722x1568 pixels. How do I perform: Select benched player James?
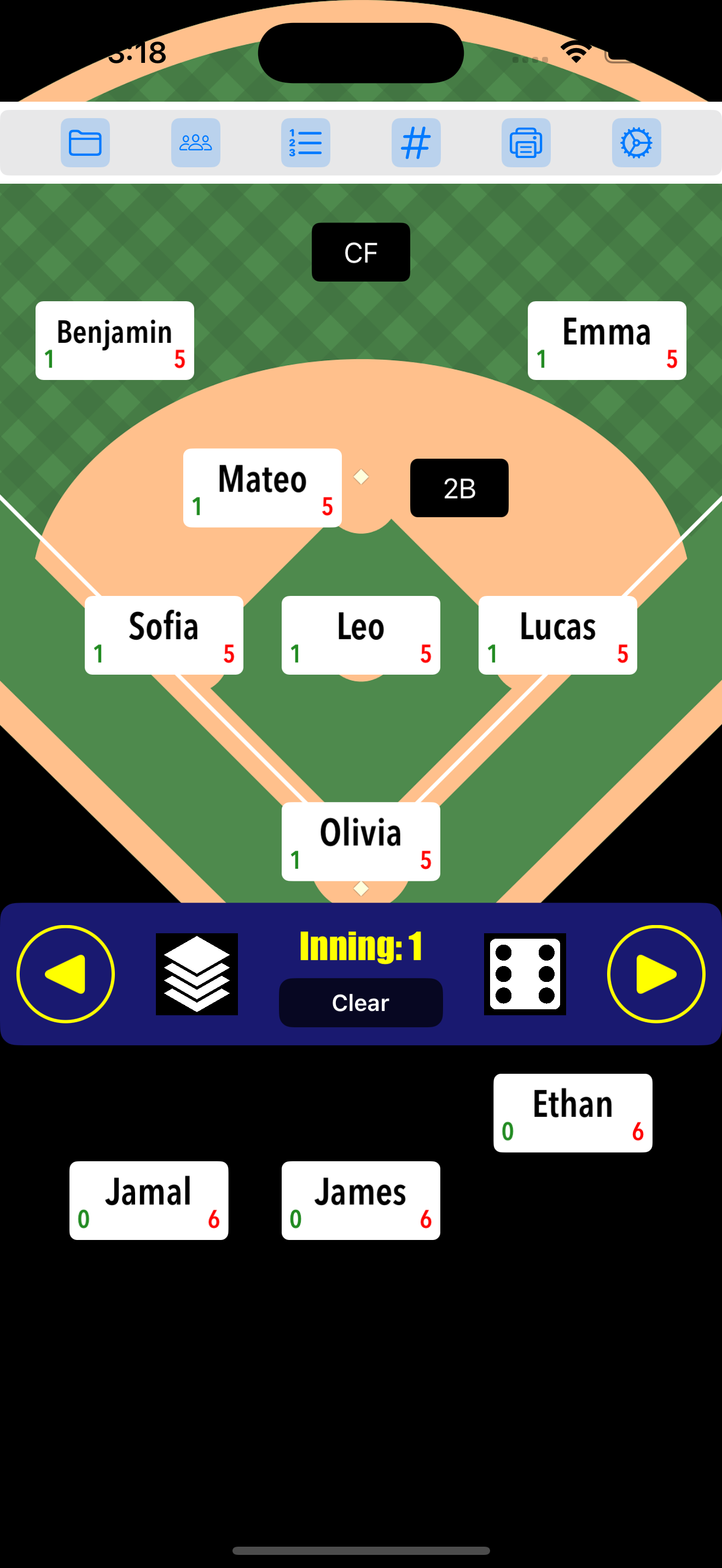tap(360, 1201)
